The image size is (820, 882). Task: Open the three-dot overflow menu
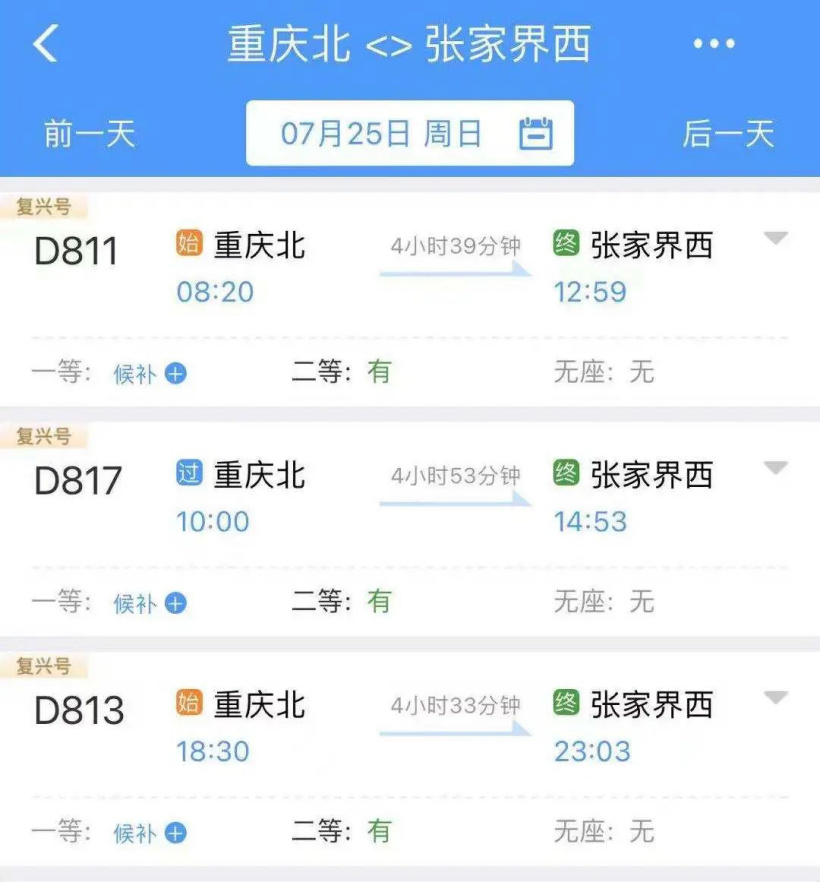[714, 44]
